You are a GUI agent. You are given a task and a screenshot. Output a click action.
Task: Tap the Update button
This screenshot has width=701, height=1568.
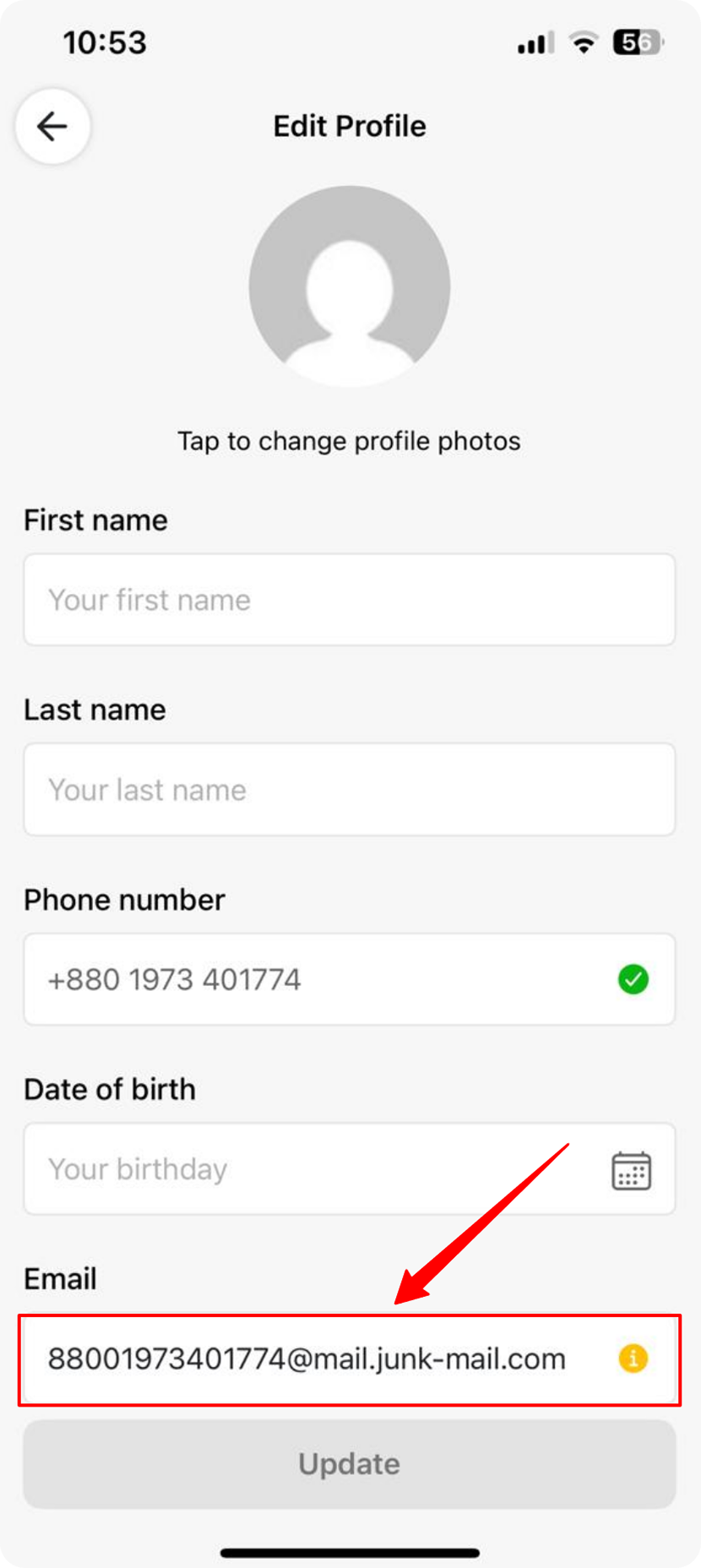350,1464
